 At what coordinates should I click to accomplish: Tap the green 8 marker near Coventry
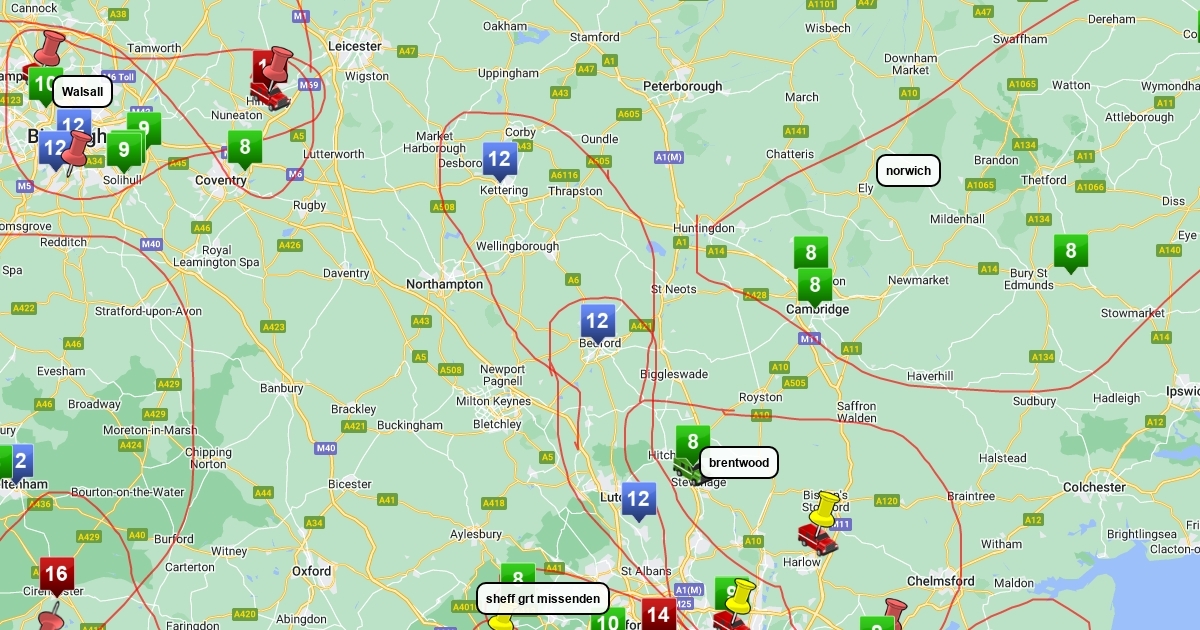tap(244, 147)
